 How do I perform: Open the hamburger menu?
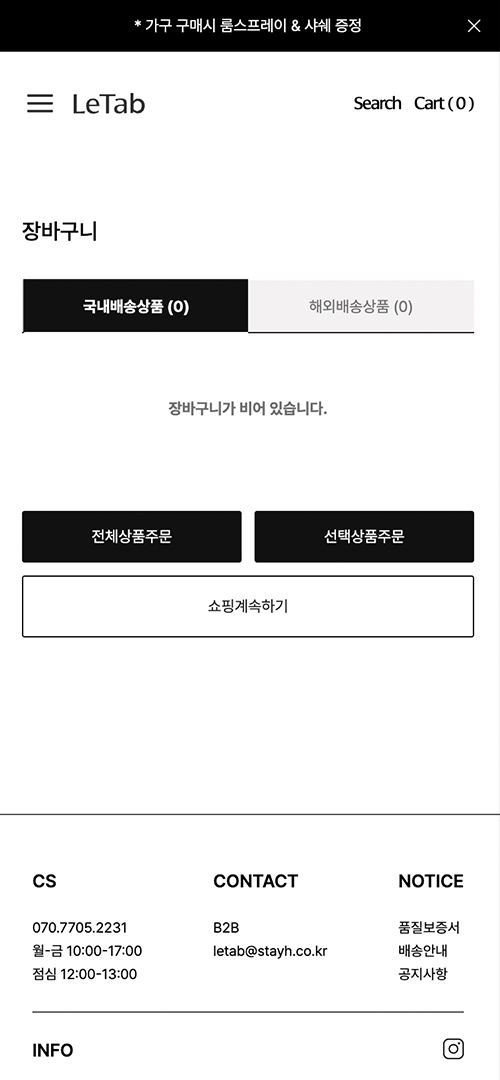point(40,103)
